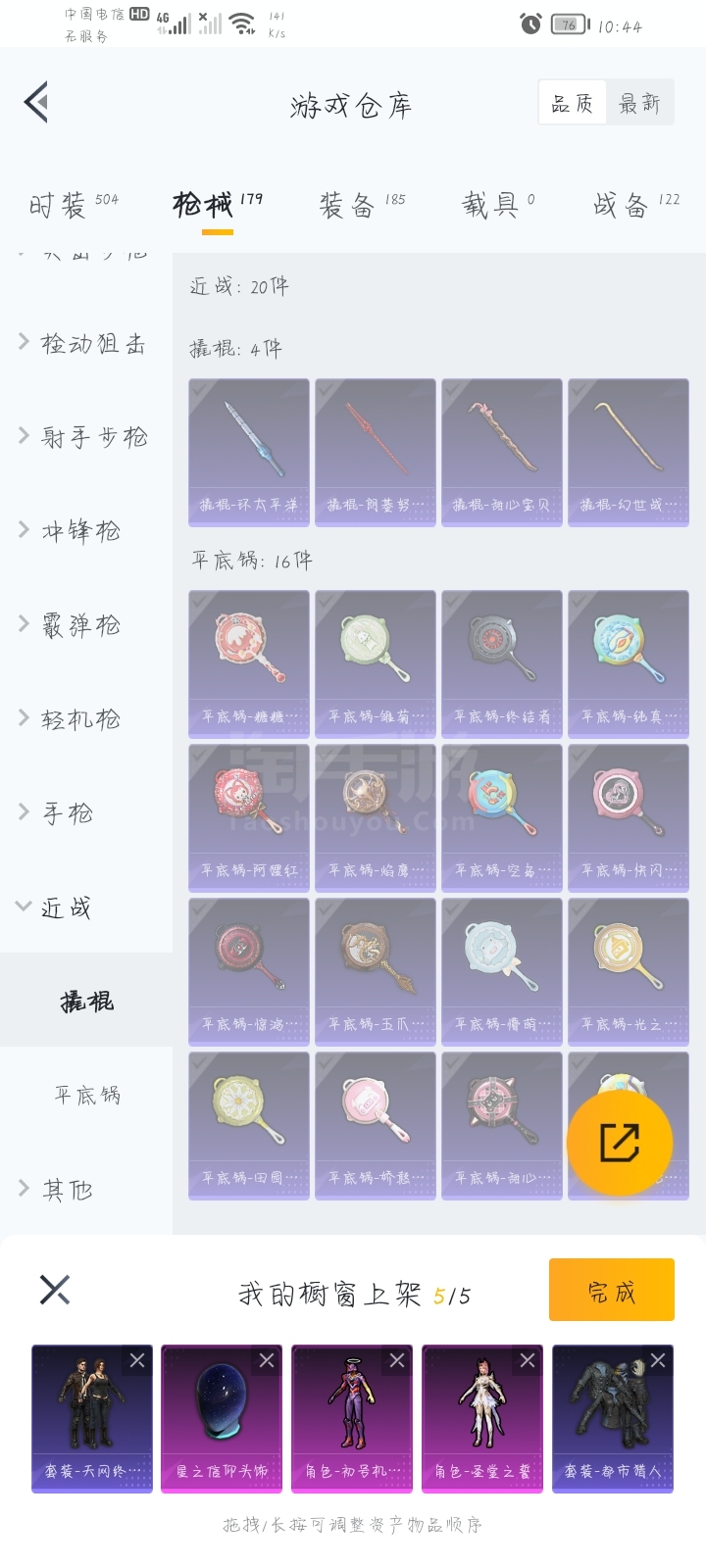Sort by 最新
The width and height of the screenshot is (706, 1568).
tap(639, 103)
